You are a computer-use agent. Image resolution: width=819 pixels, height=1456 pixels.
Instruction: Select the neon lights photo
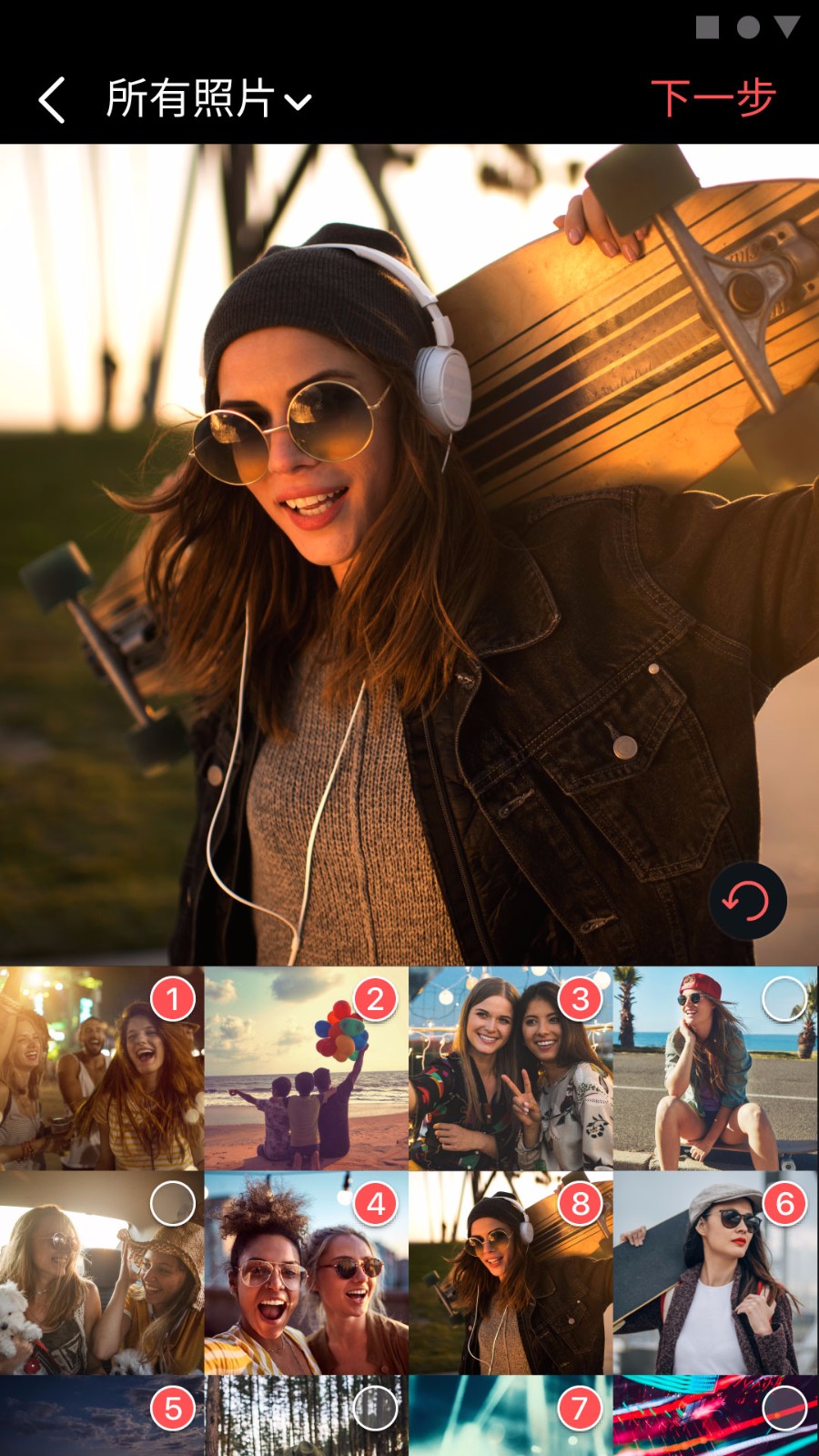tap(784, 1409)
